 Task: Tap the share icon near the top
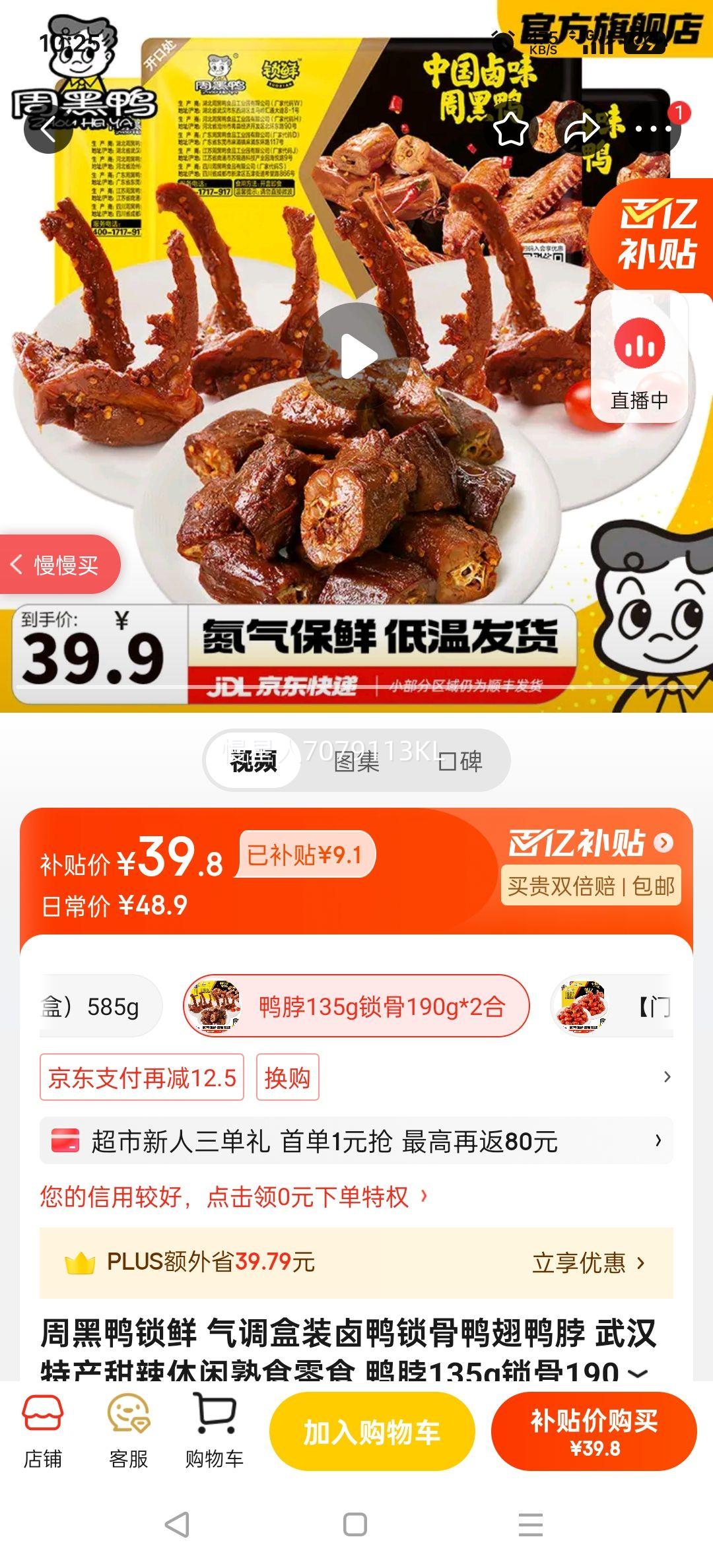coord(581,131)
